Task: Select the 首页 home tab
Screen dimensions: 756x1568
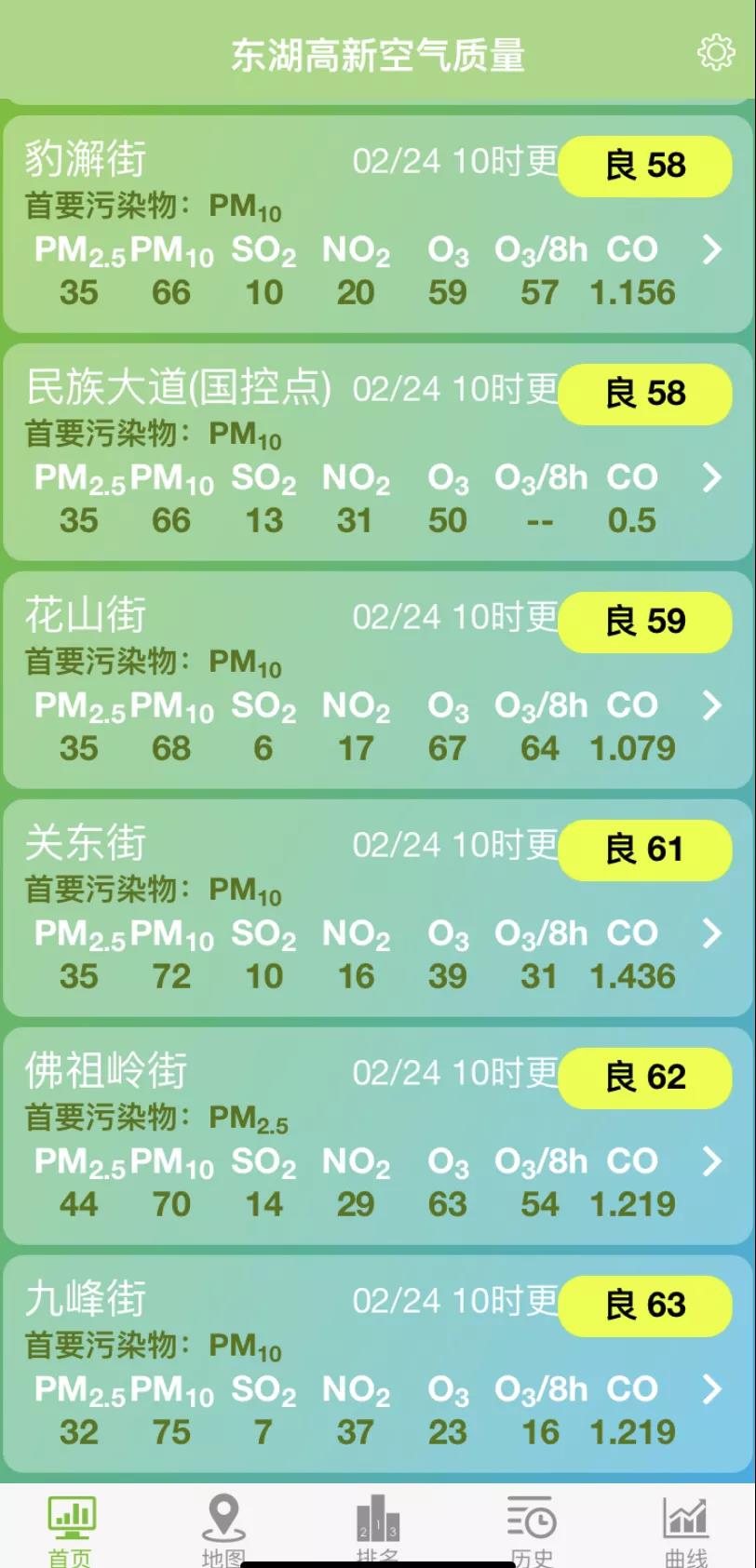Action: pyautogui.click(x=71, y=1528)
